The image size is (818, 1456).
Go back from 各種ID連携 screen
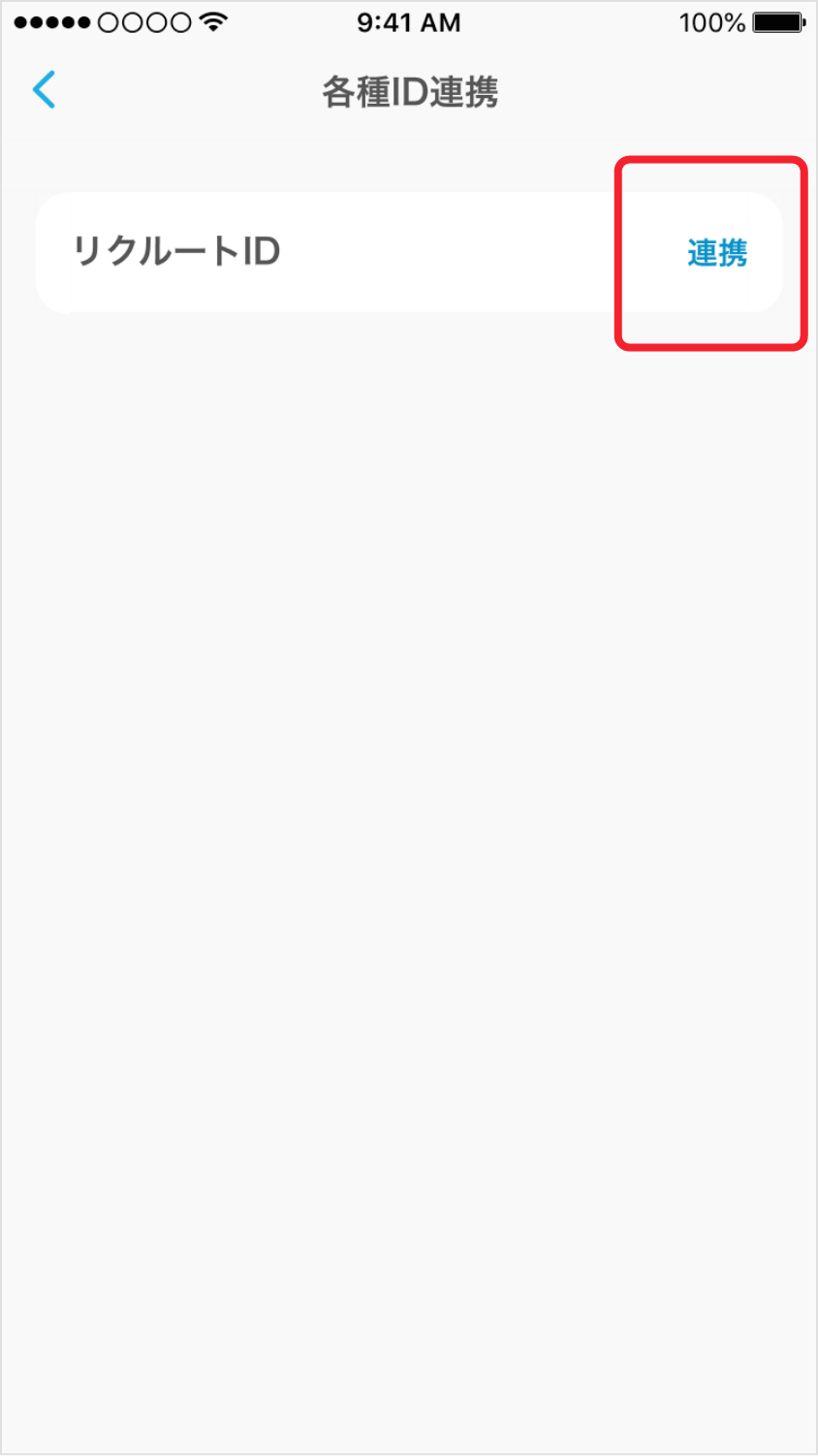pos(45,90)
